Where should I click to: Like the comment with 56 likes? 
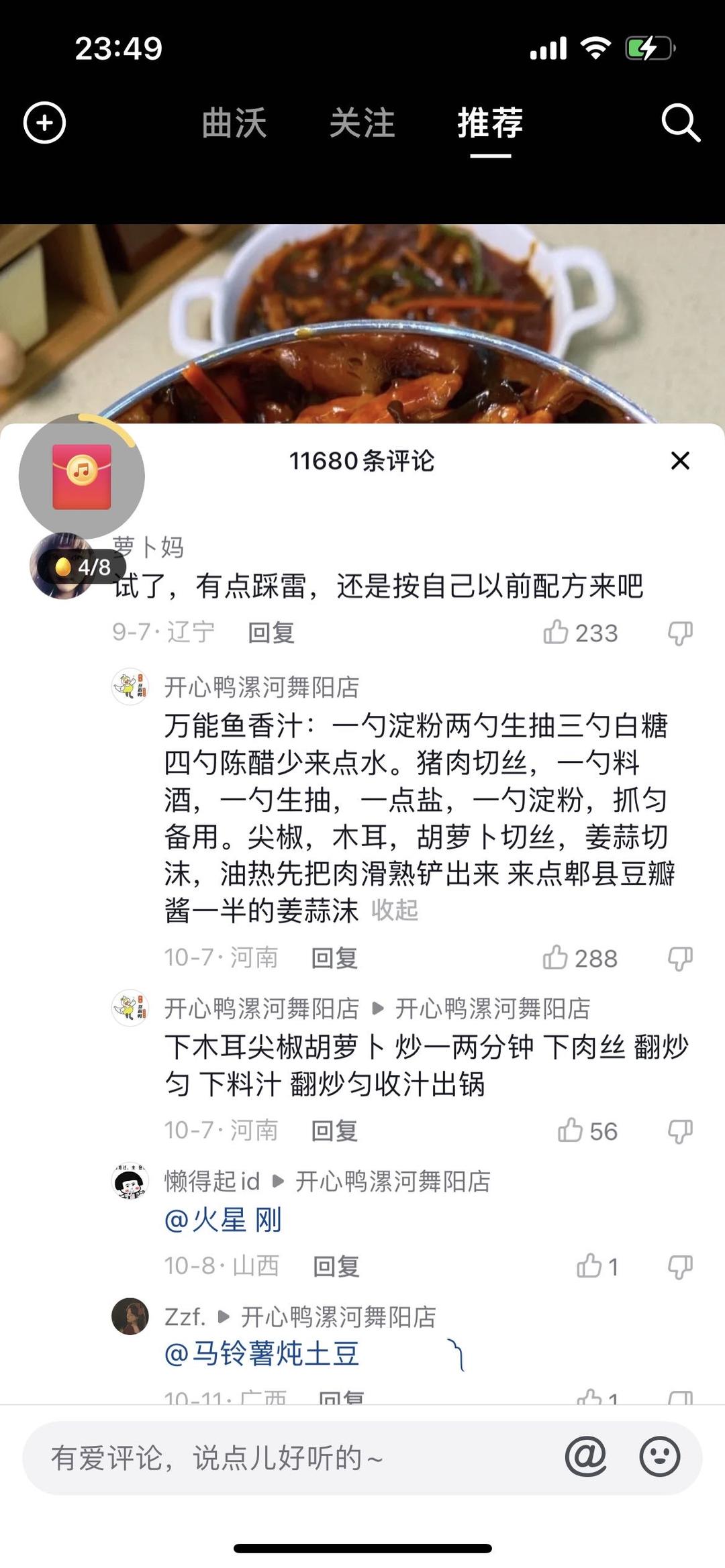coord(571,1131)
